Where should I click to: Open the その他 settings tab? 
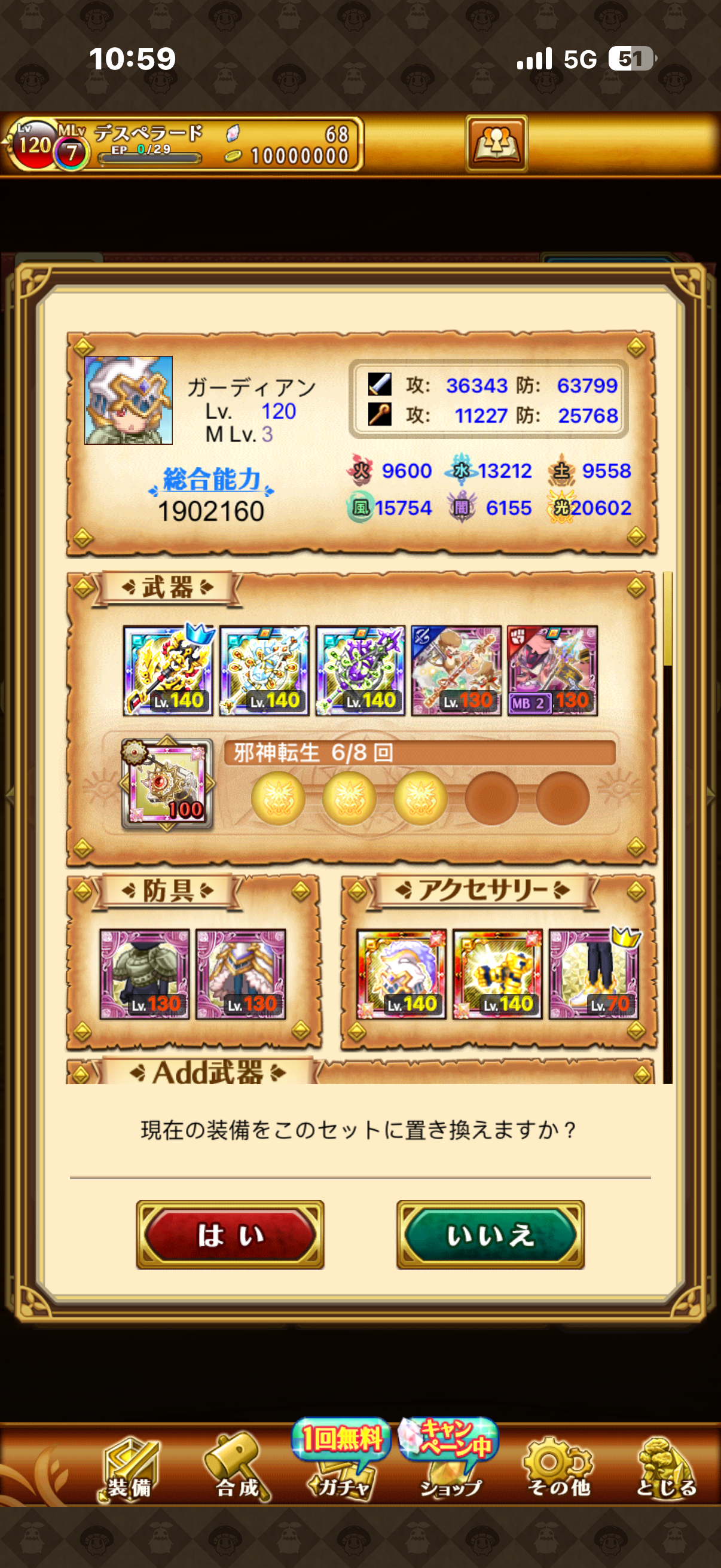click(558, 1466)
